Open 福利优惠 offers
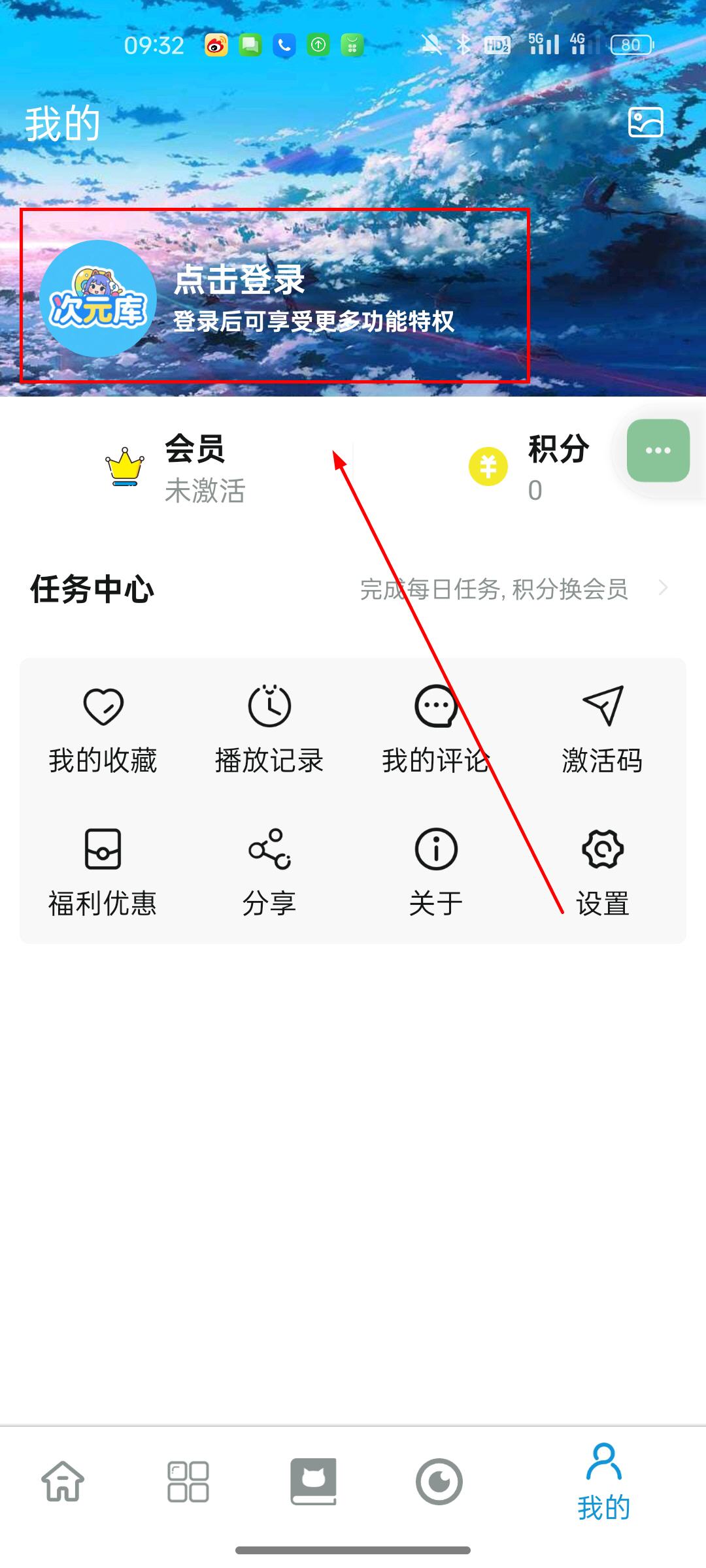The image size is (706, 1568). tap(103, 873)
